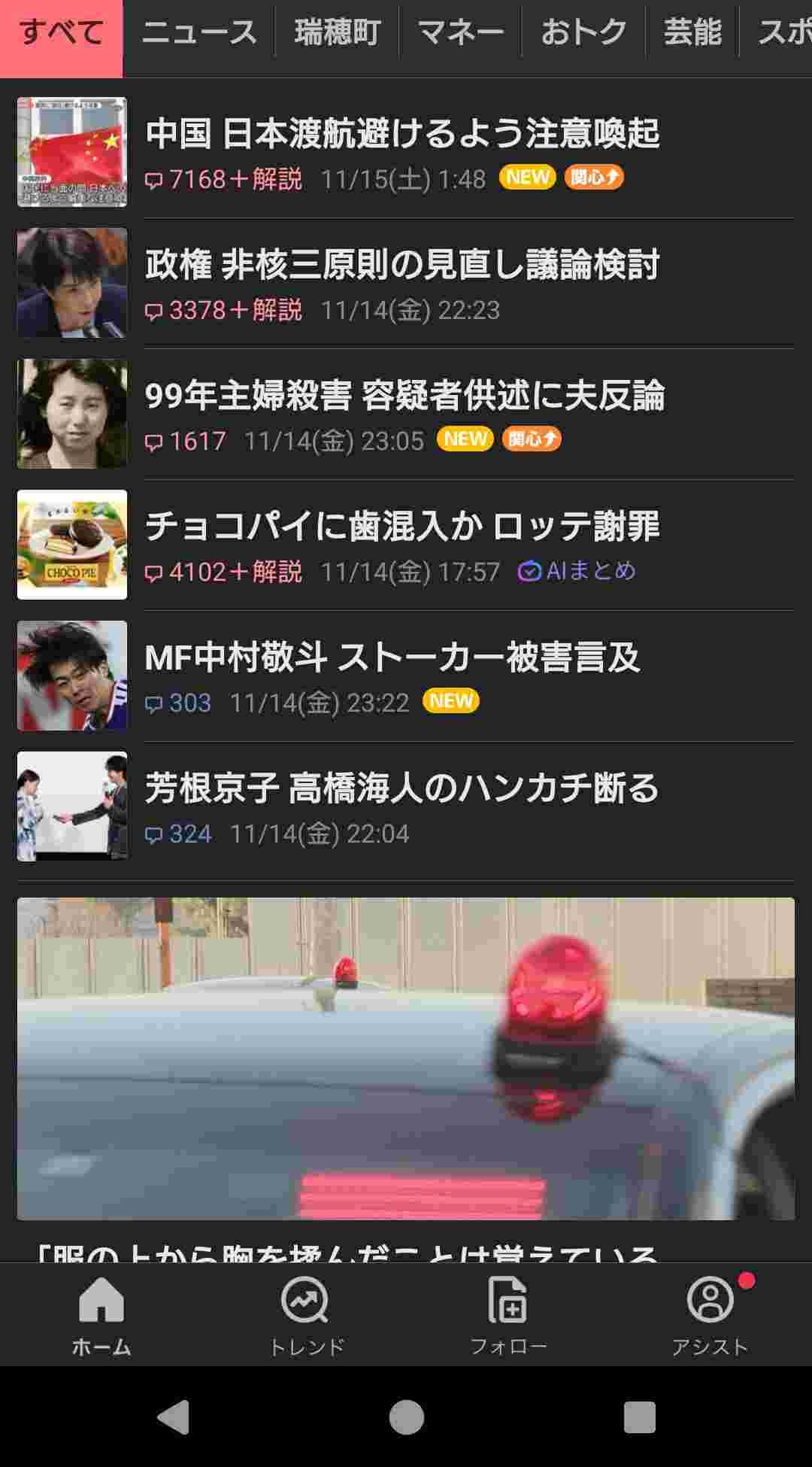Tap the system back button

174,1417
